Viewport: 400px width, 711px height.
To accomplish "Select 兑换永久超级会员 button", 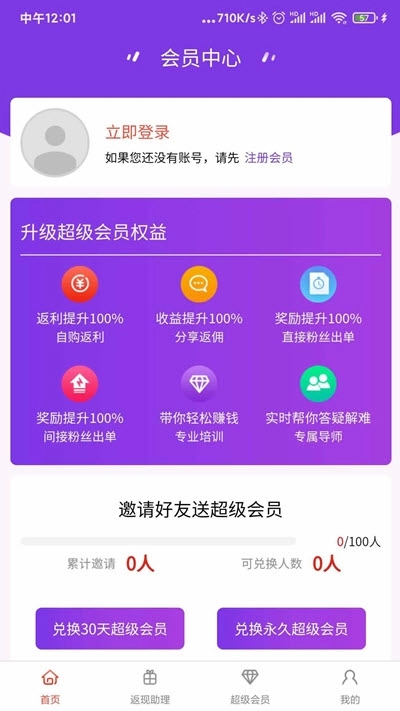I will (x=291, y=628).
